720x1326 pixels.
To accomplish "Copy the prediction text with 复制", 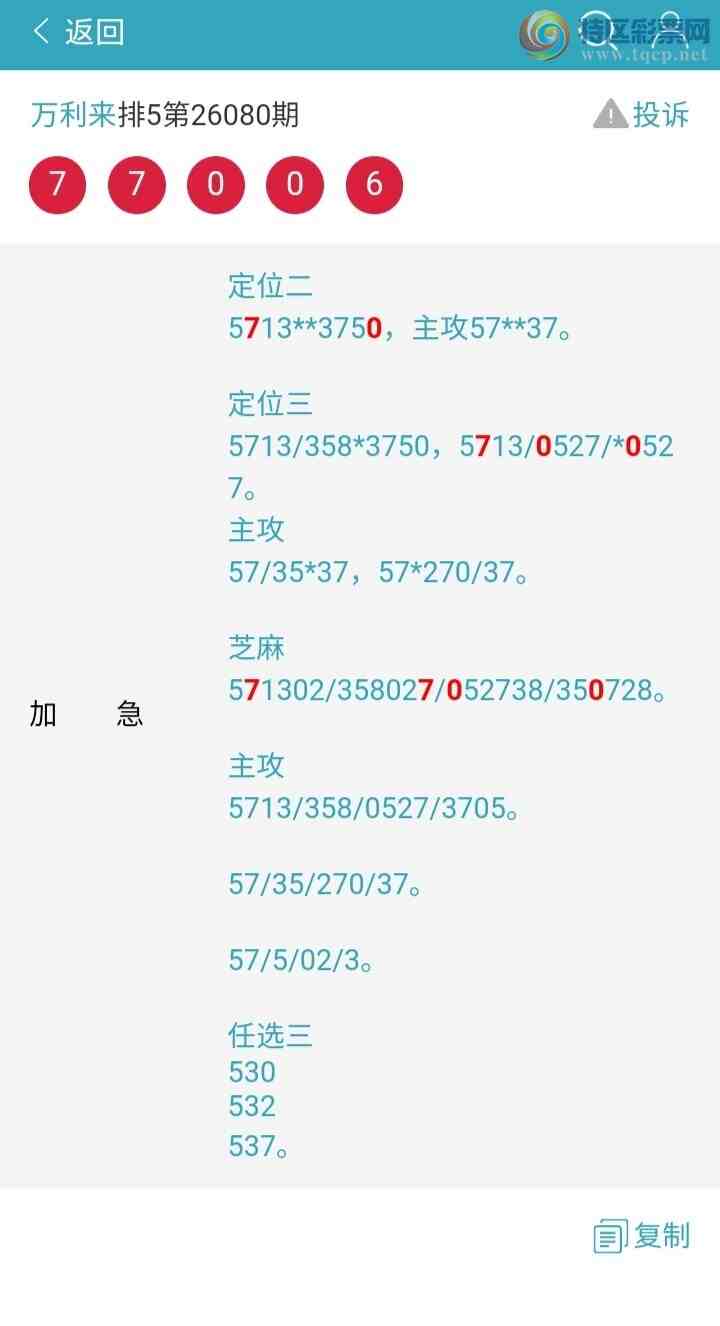I will point(642,1236).
